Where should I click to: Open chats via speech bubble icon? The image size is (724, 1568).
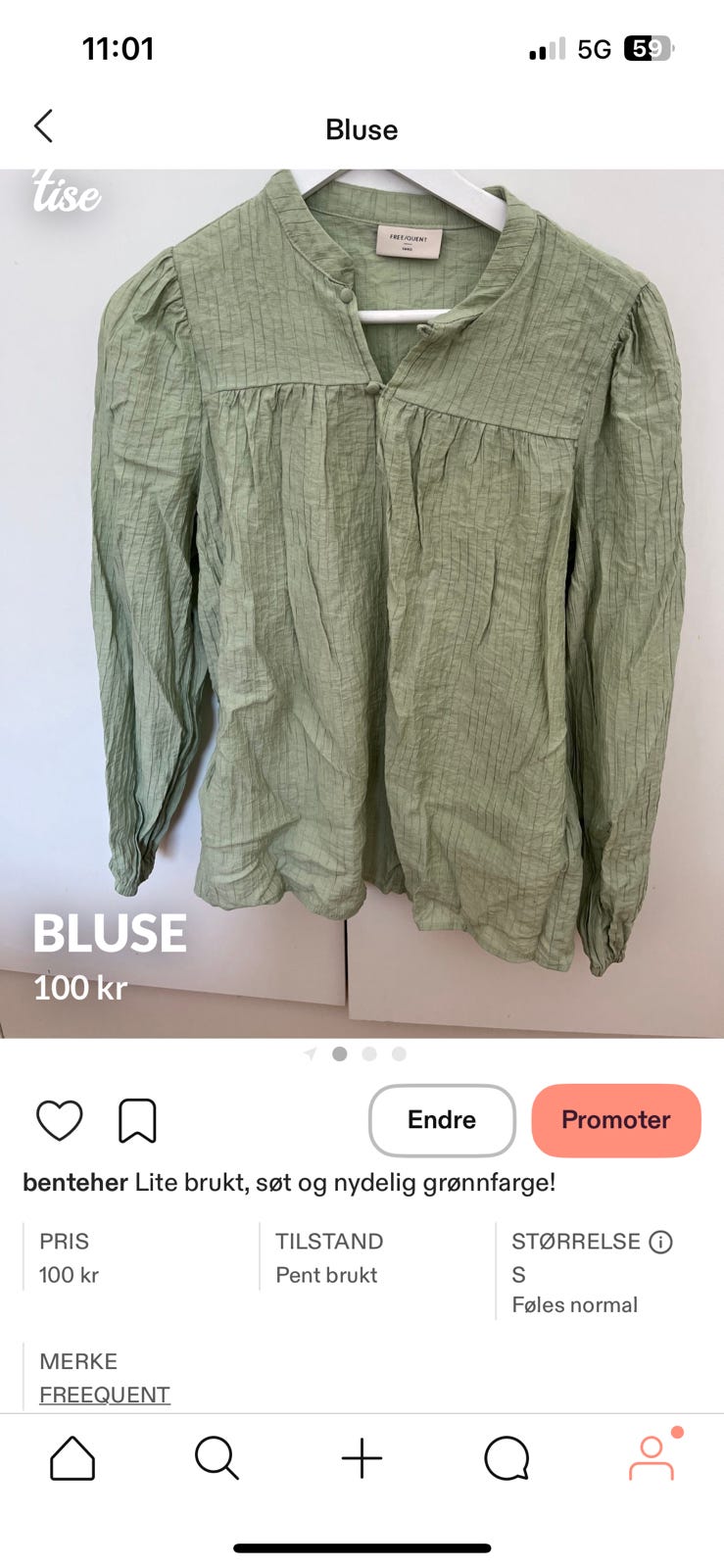pyautogui.click(x=507, y=1458)
